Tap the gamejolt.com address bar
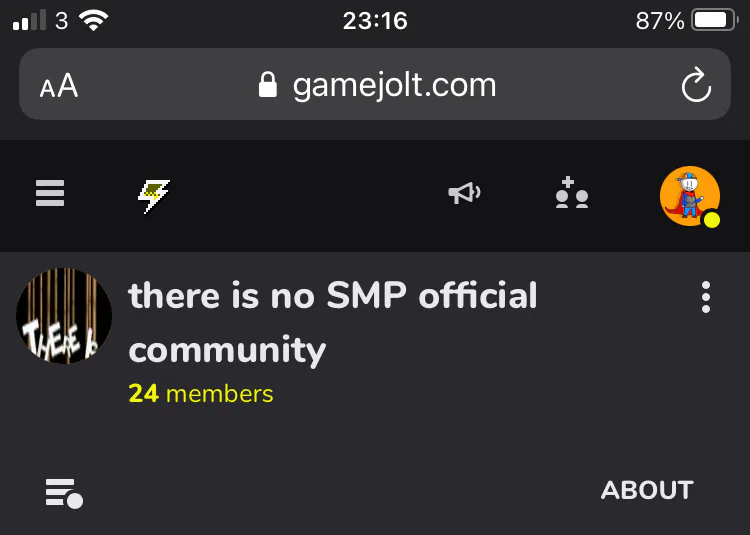Viewport: 750px width, 535px height. [x=376, y=85]
